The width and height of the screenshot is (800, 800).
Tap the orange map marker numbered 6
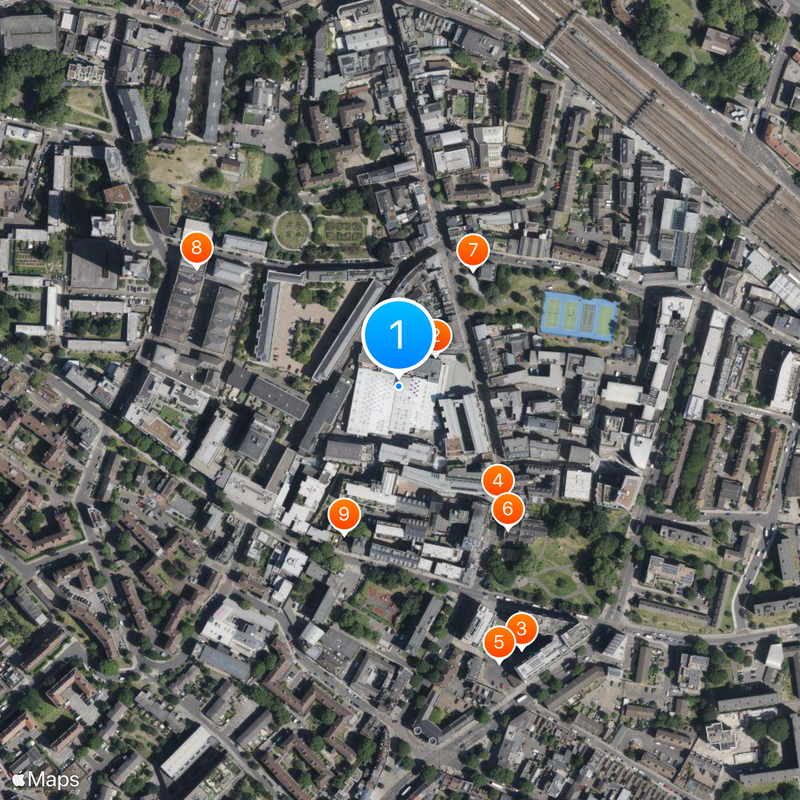click(507, 510)
